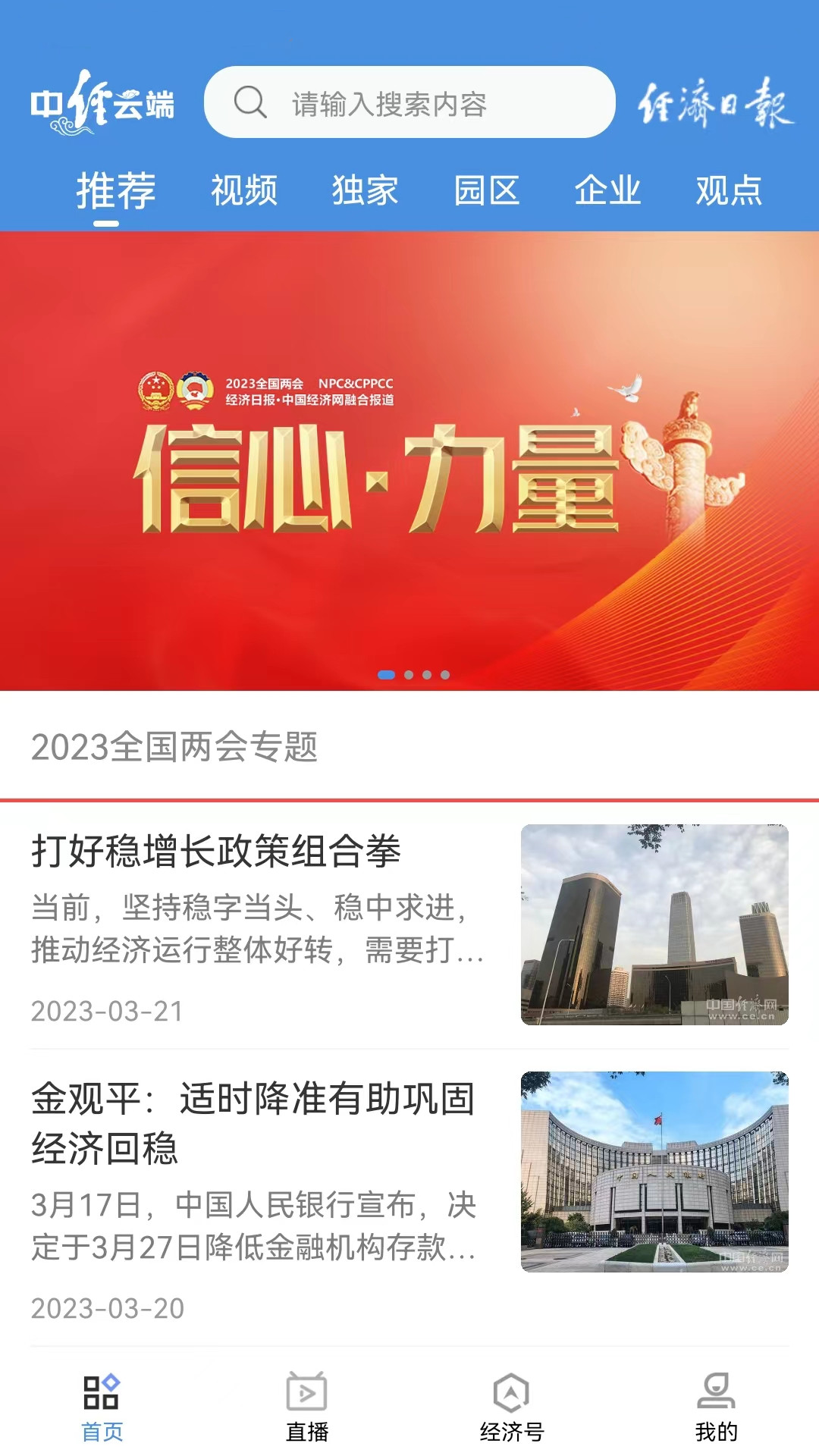Select the 推荐 tab
Viewport: 819px width, 1456px height.
tap(116, 190)
